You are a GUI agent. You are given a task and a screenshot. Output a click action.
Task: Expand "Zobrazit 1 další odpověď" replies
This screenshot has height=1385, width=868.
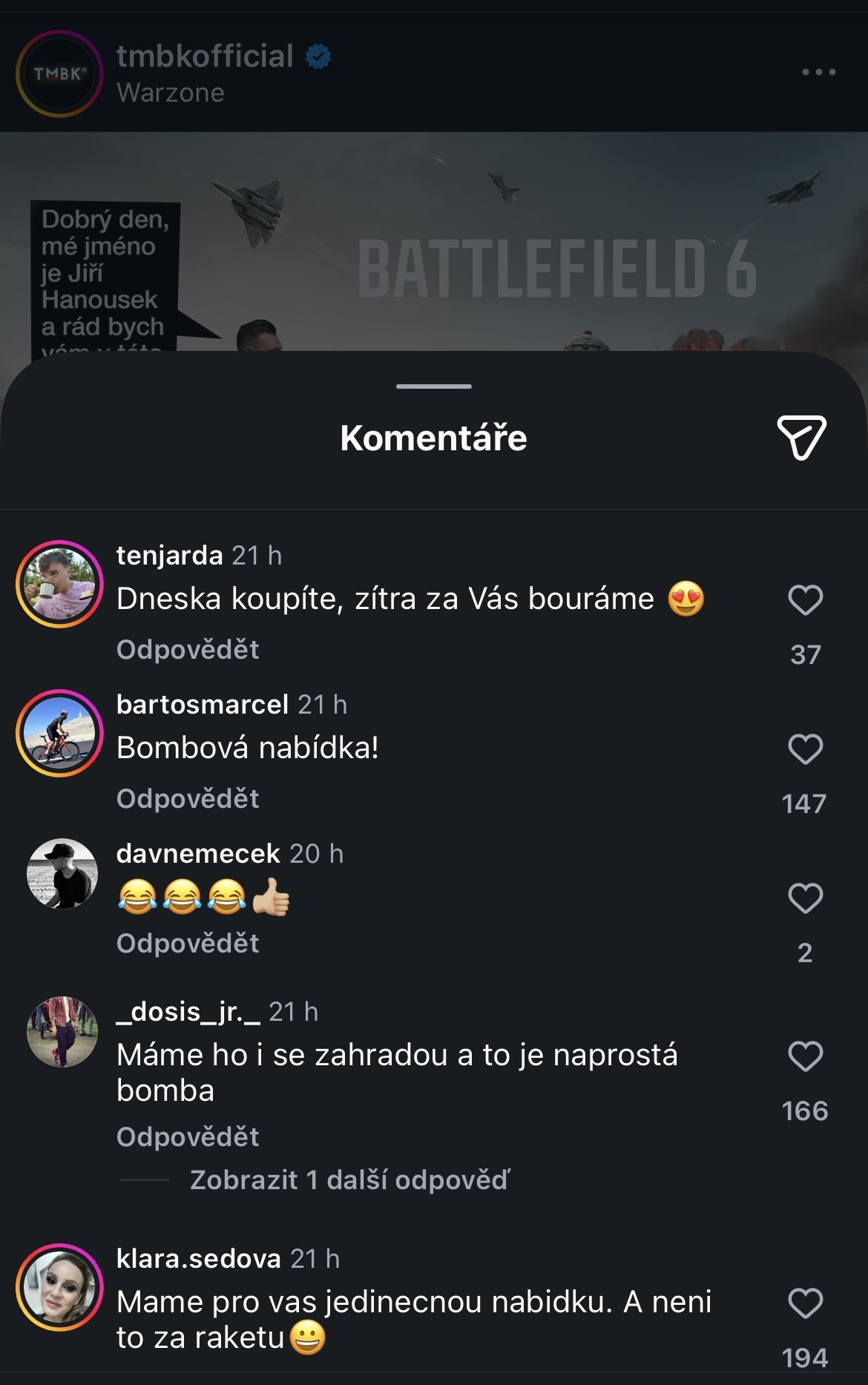349,1180
